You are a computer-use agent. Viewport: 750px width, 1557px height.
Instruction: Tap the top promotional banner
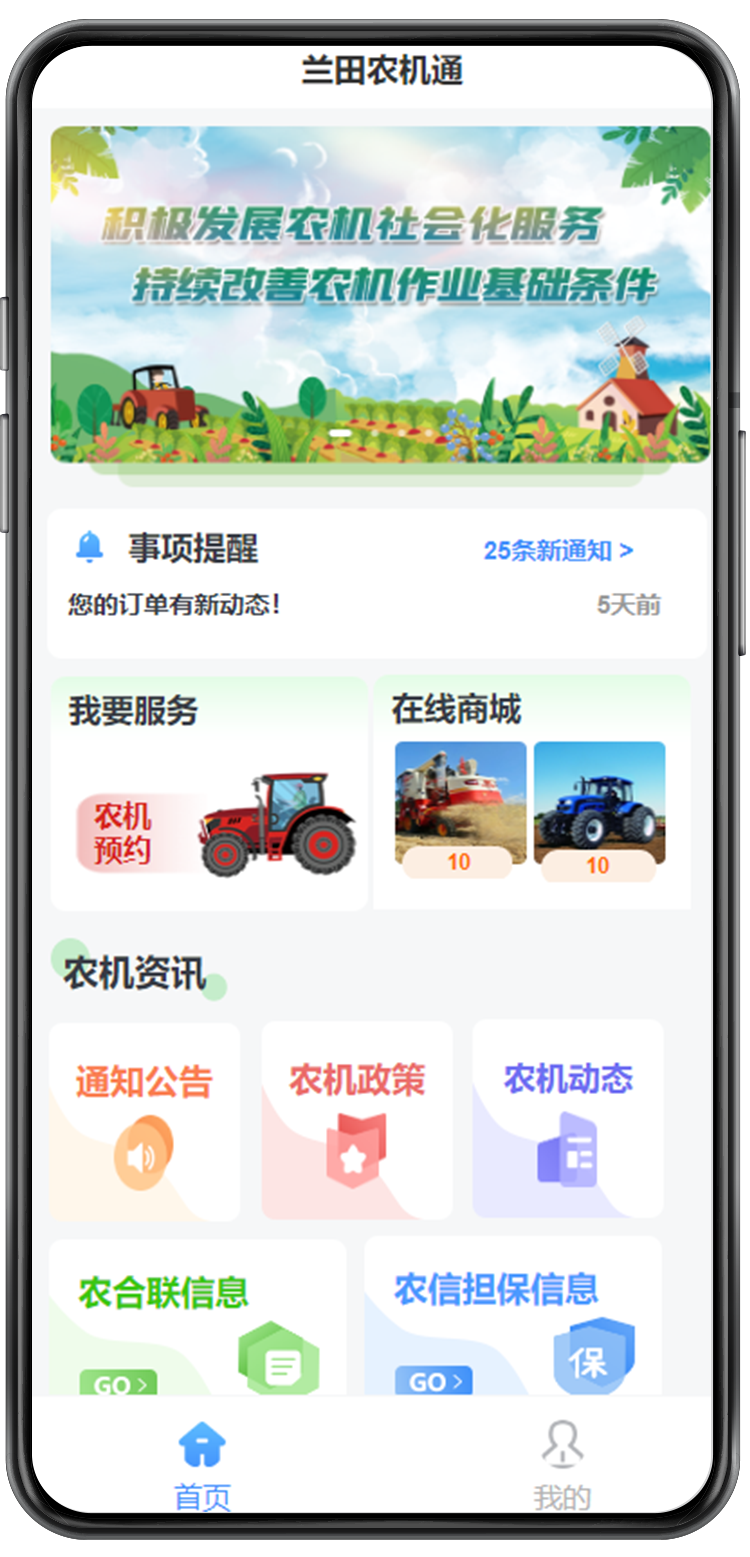[381, 295]
